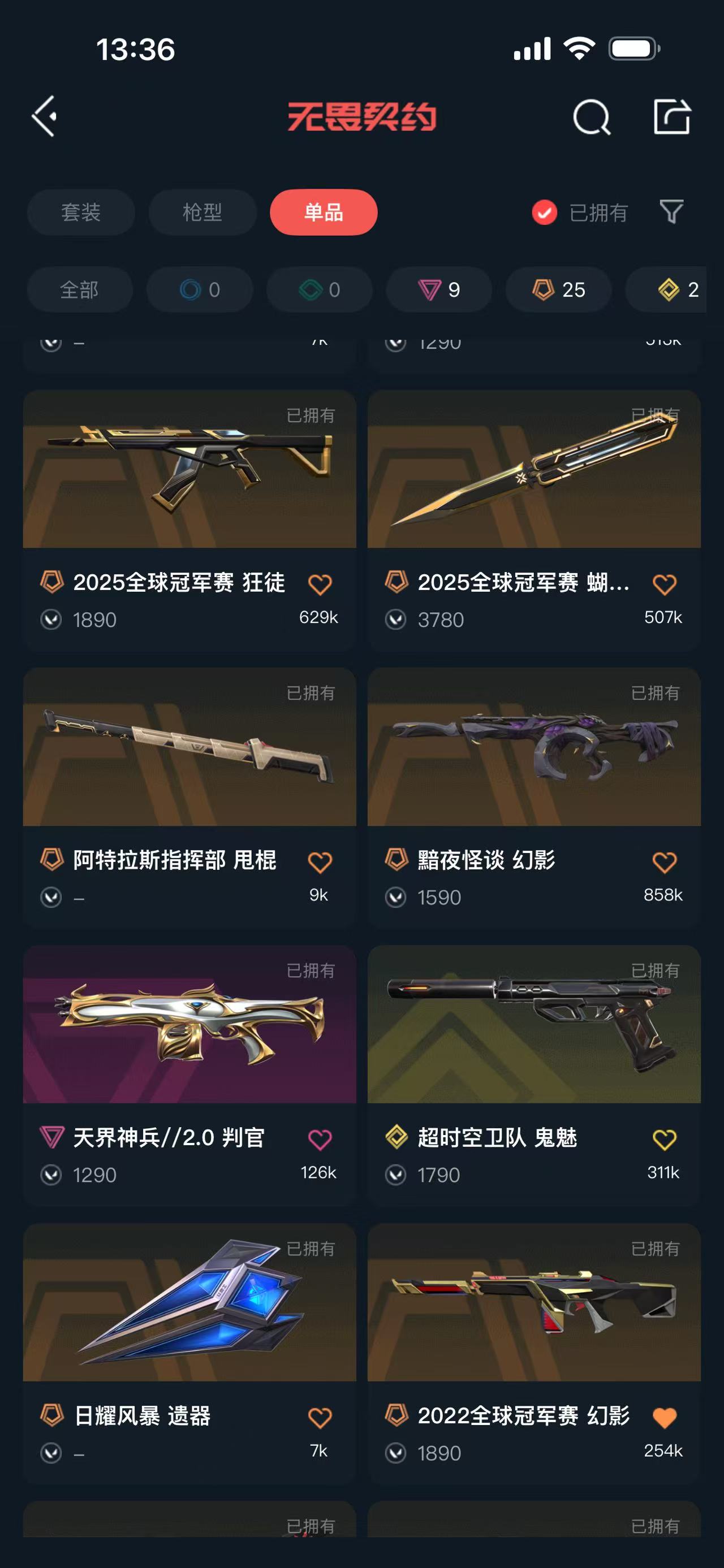The image size is (724, 1568).
Task: Select the 单品 tab
Action: point(324,213)
